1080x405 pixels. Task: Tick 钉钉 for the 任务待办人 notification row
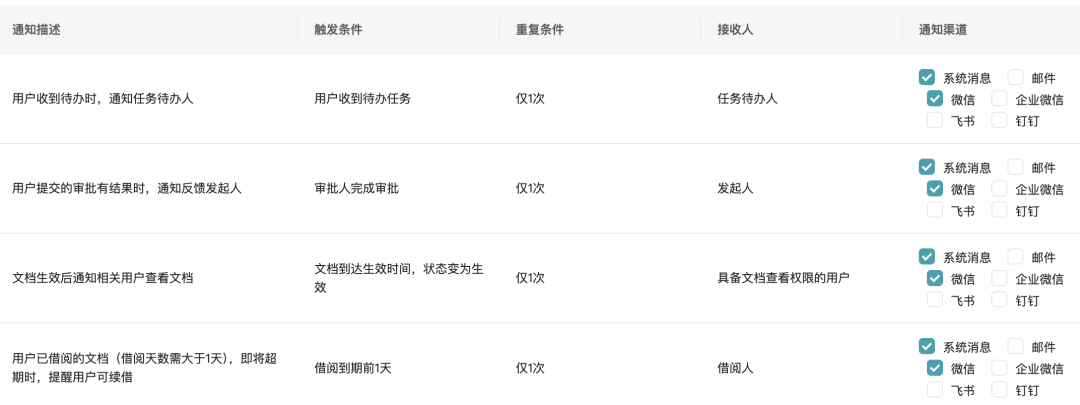(x=999, y=121)
